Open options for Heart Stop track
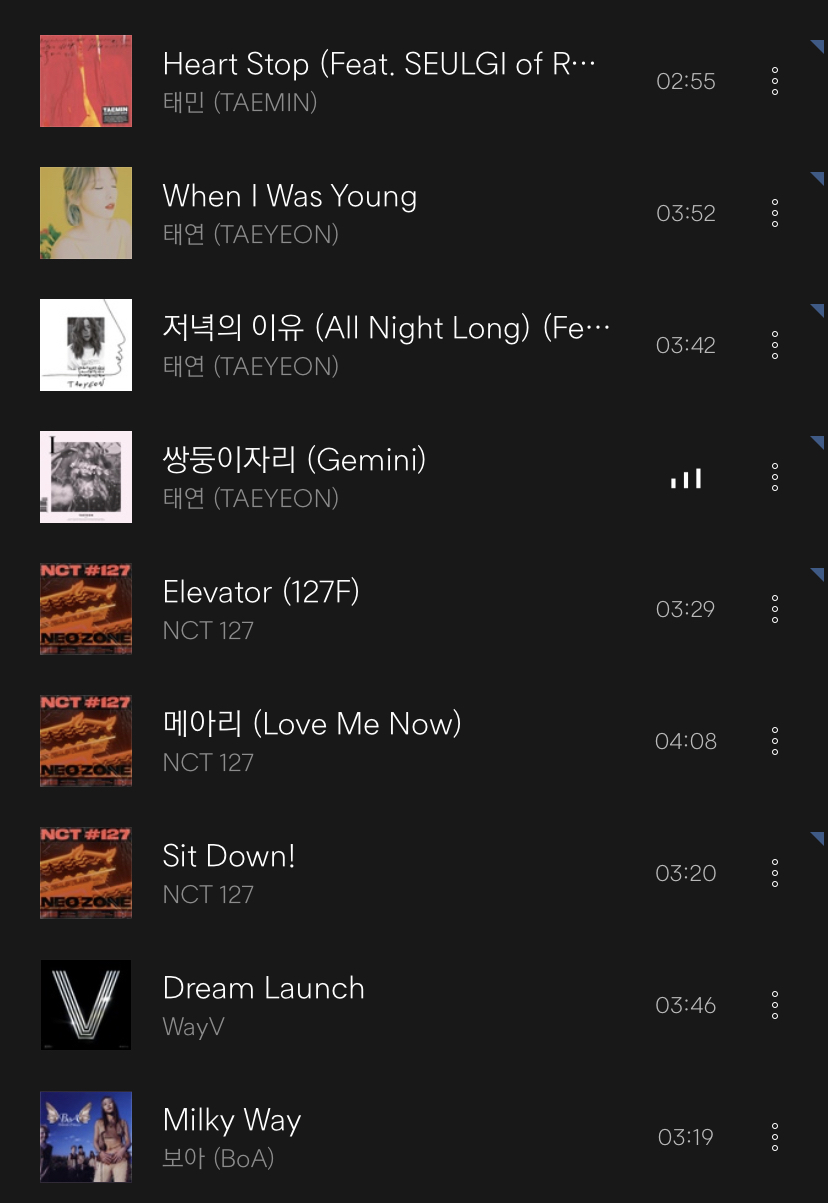This screenshot has height=1203, width=828. pos(775,81)
